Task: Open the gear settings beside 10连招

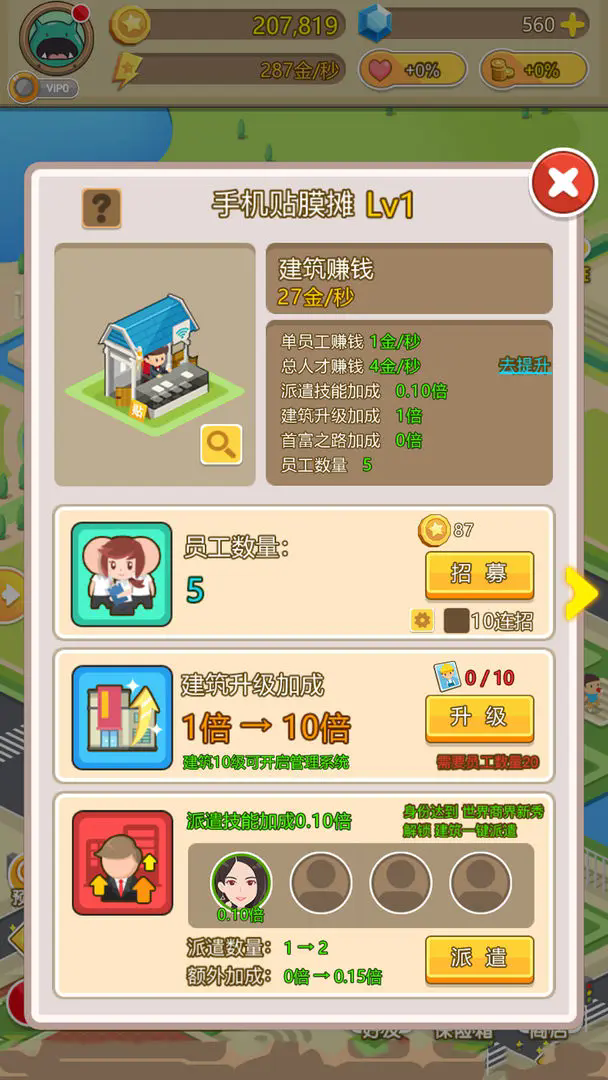Action: tap(422, 621)
